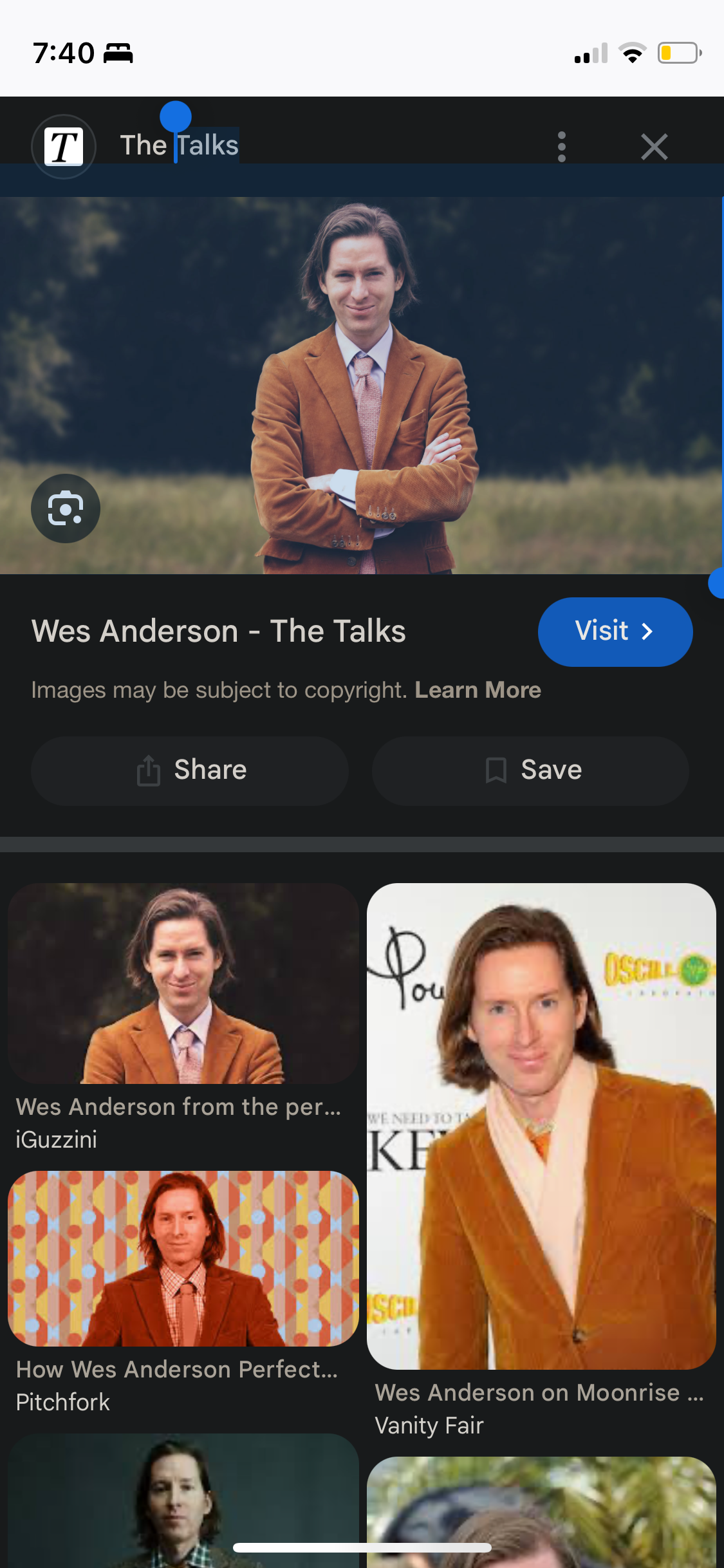Screen dimensions: 724x1568
Task: View the main image from The Talks
Action: tap(362, 385)
